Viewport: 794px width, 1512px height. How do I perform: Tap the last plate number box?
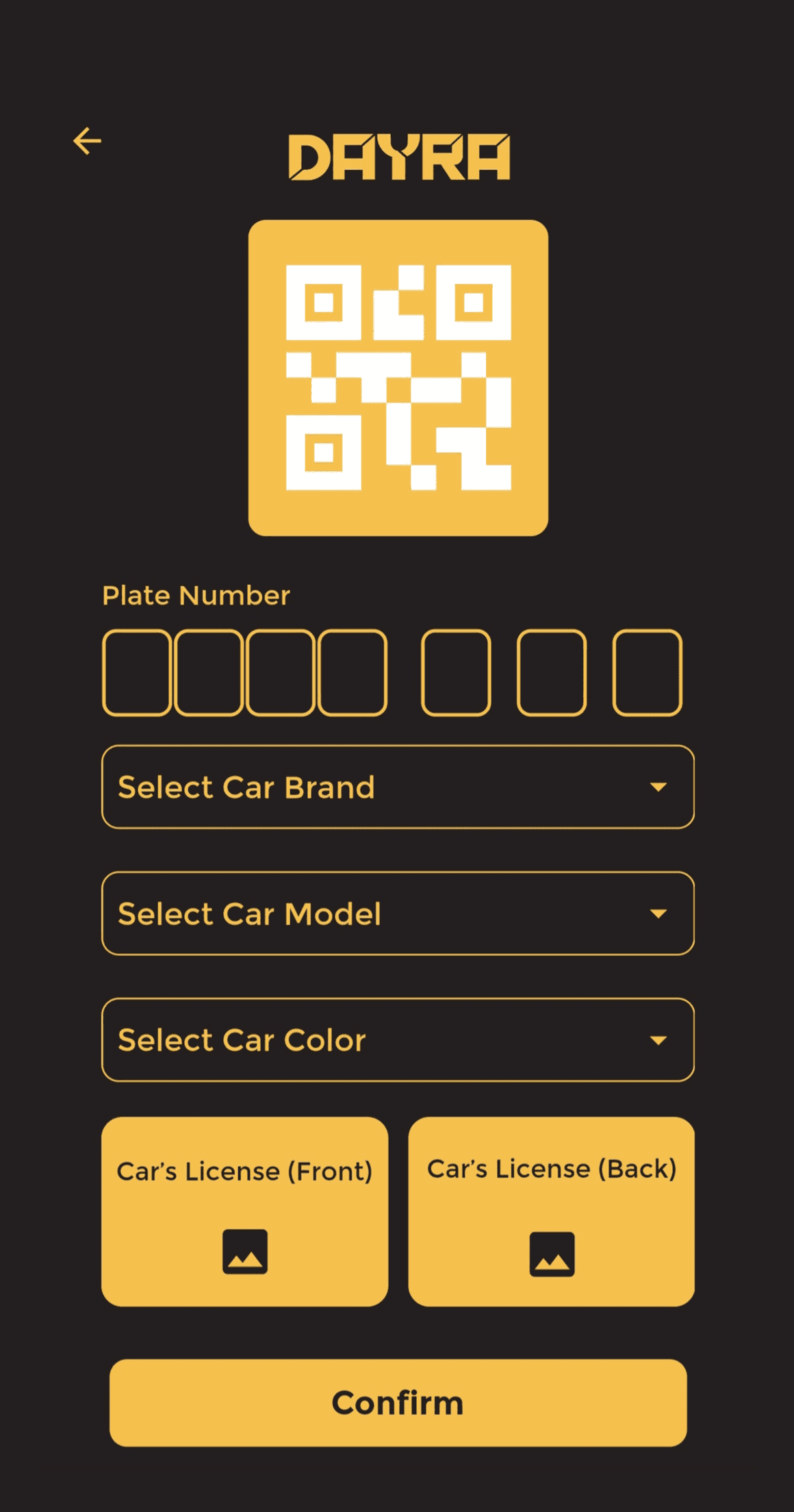pyautogui.click(x=647, y=672)
